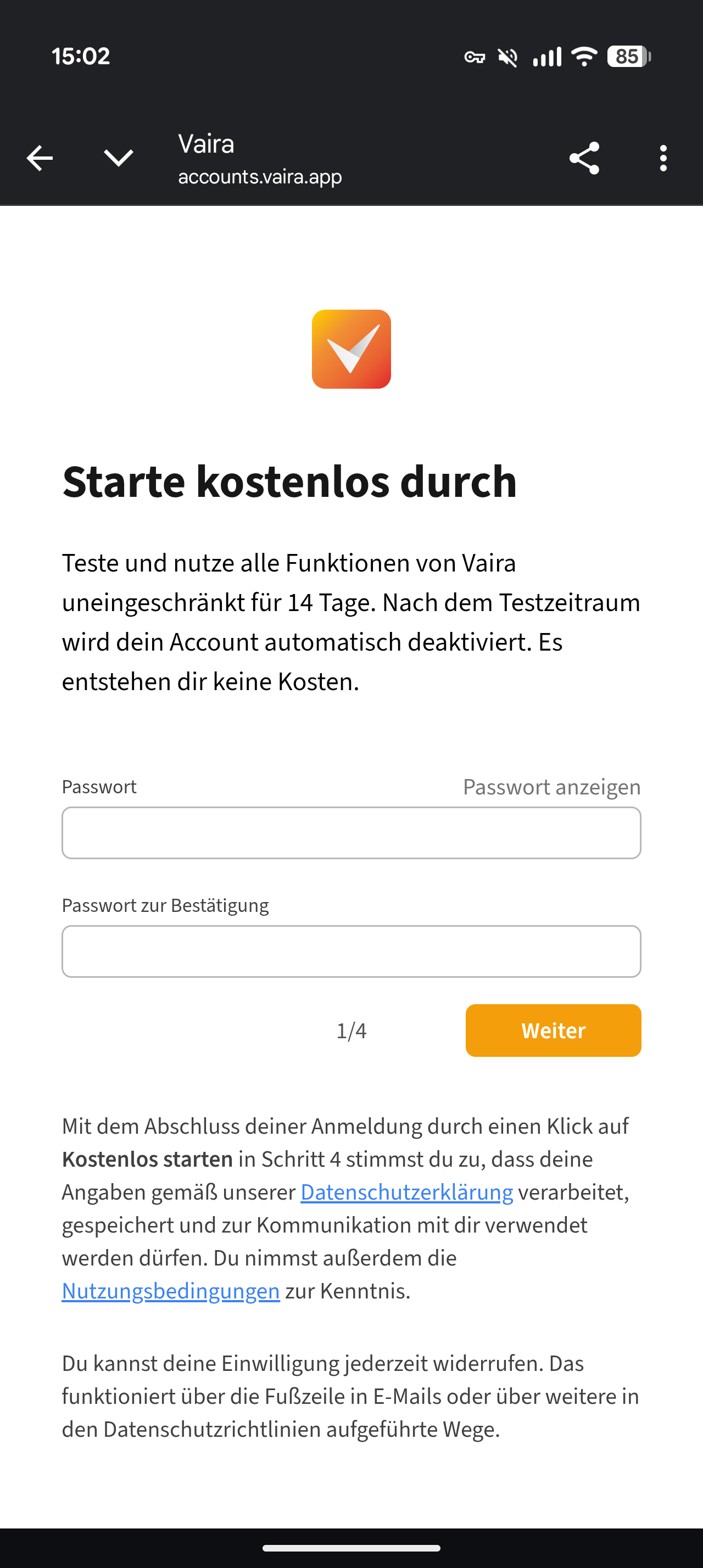Viewport: 703px width, 1568px height.
Task: Focus the Passwort input field
Action: [351, 833]
